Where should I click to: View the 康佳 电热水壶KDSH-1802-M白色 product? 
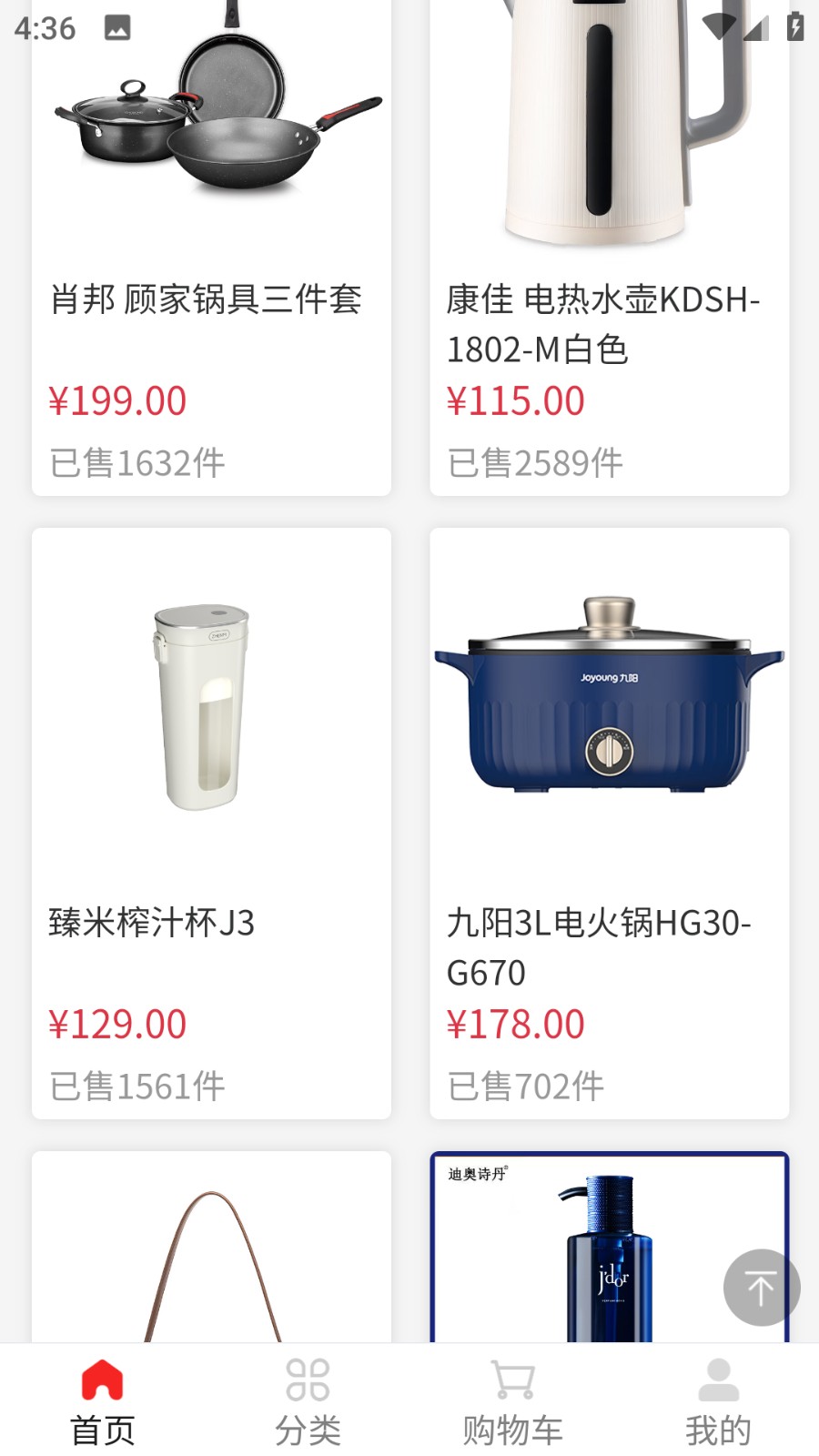[609, 273]
